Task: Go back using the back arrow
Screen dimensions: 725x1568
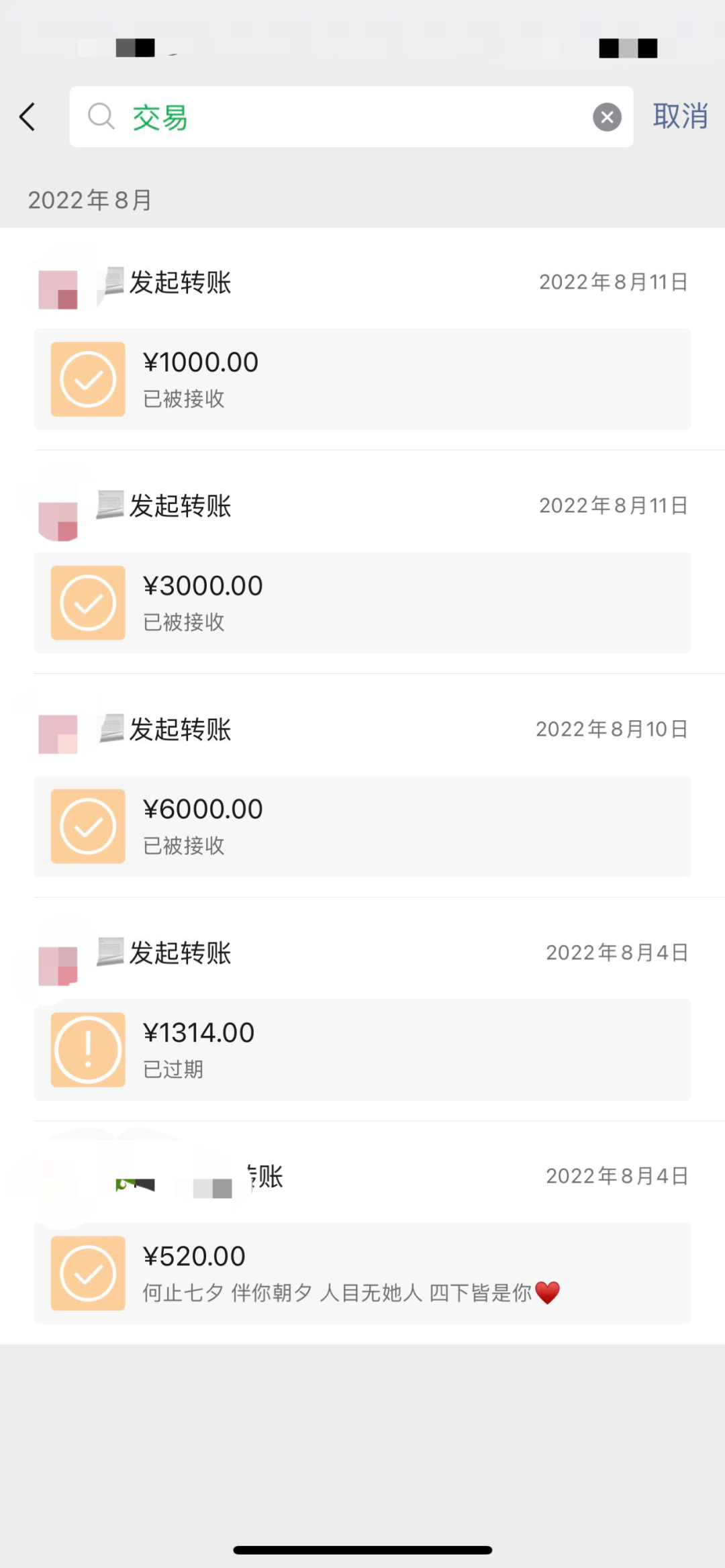Action: pos(28,117)
